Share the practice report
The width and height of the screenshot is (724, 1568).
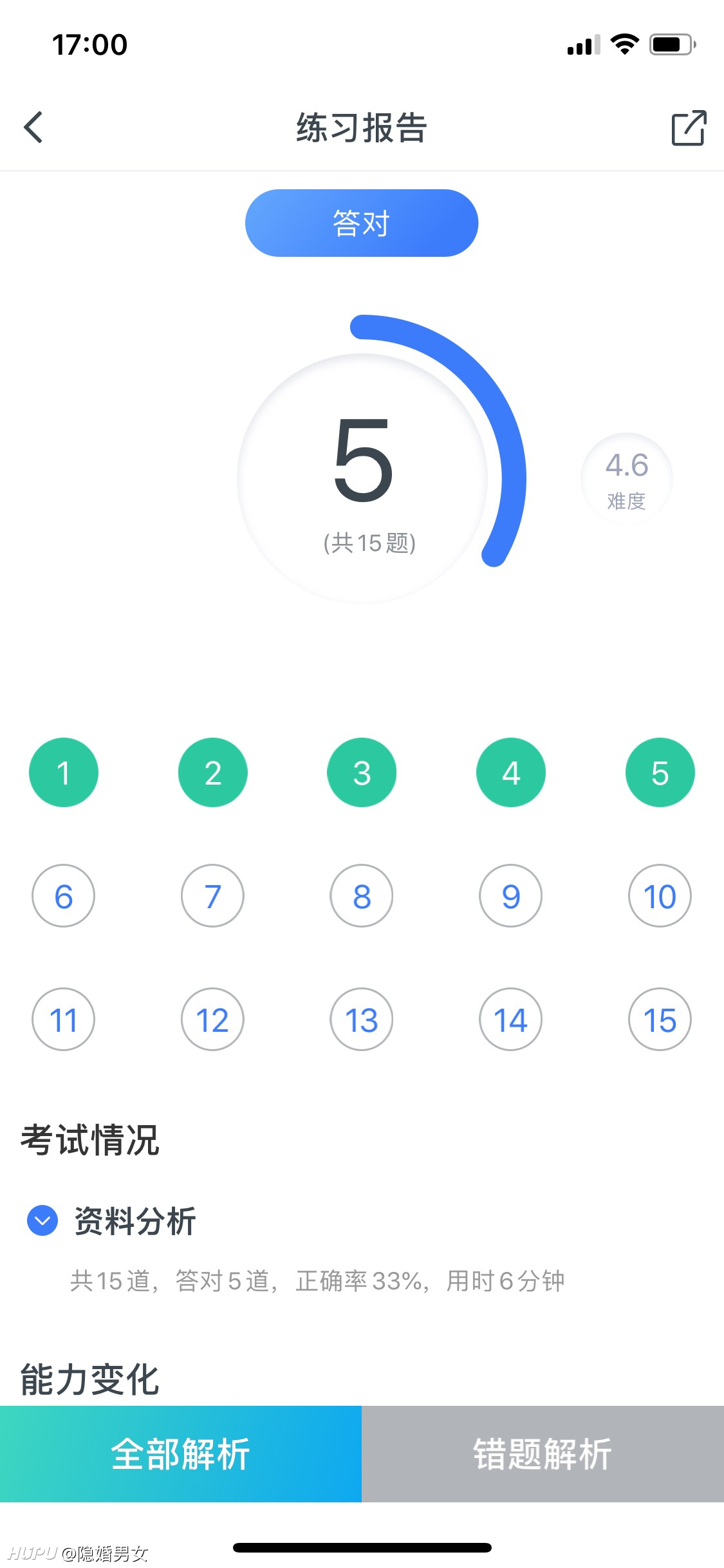[x=689, y=128]
